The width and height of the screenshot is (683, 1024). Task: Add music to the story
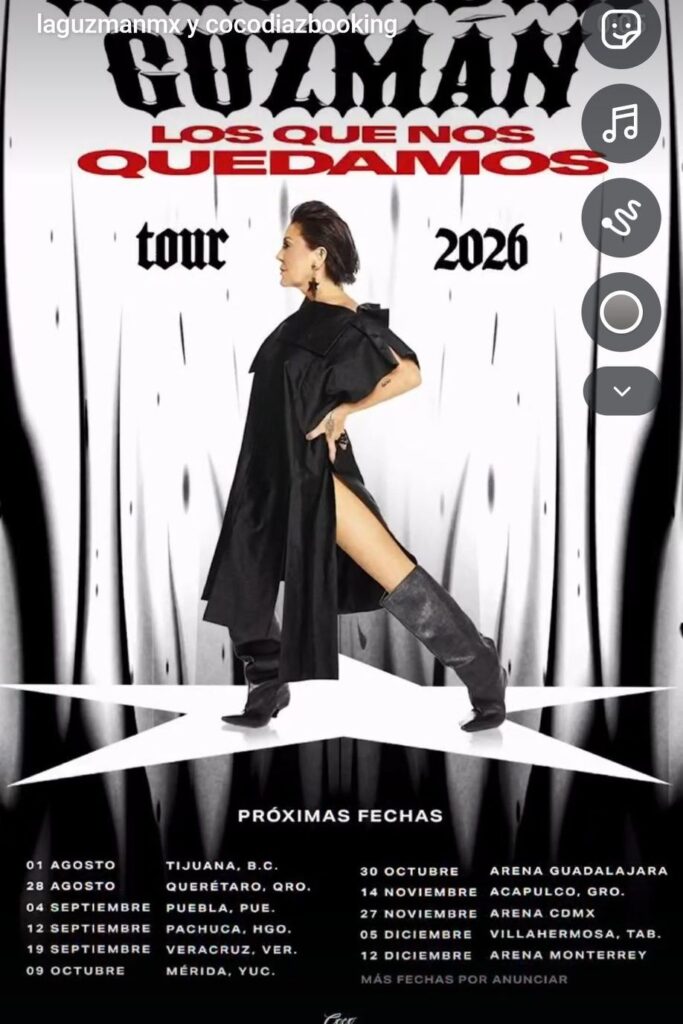(x=621, y=124)
